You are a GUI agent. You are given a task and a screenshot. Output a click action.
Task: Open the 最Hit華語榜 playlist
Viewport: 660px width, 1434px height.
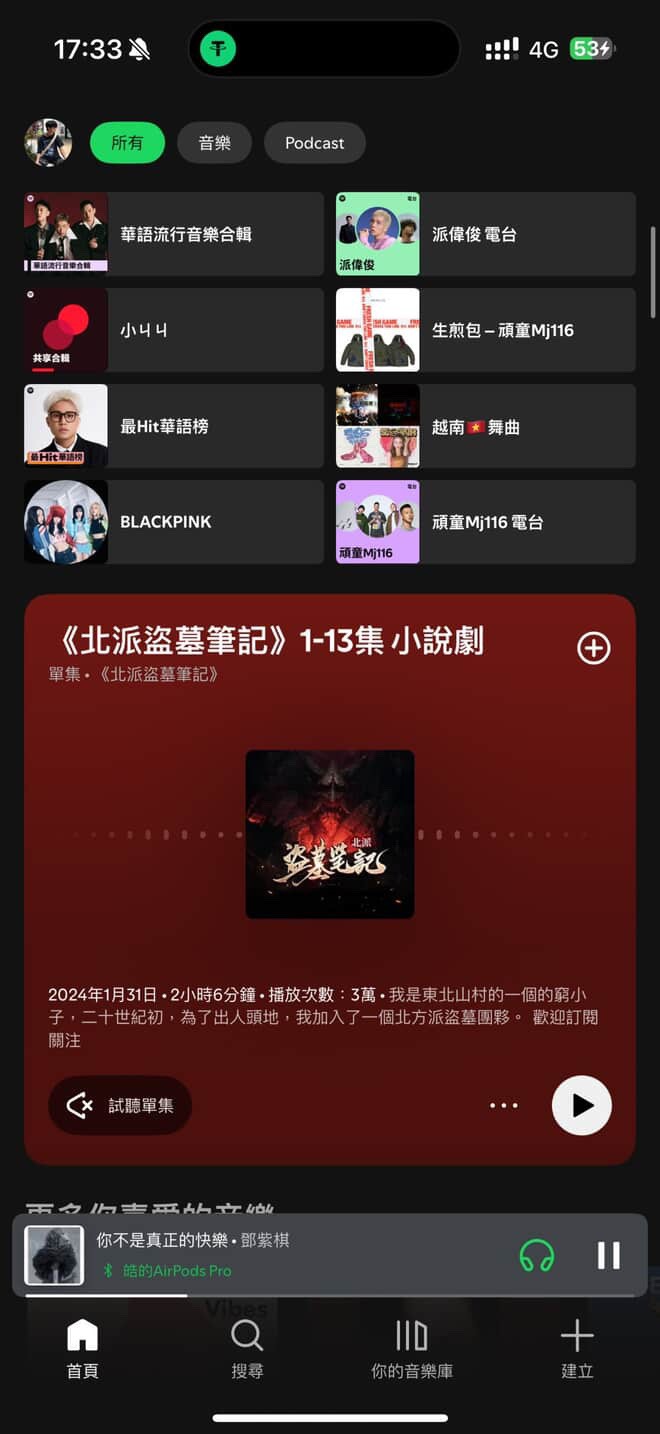click(x=174, y=426)
